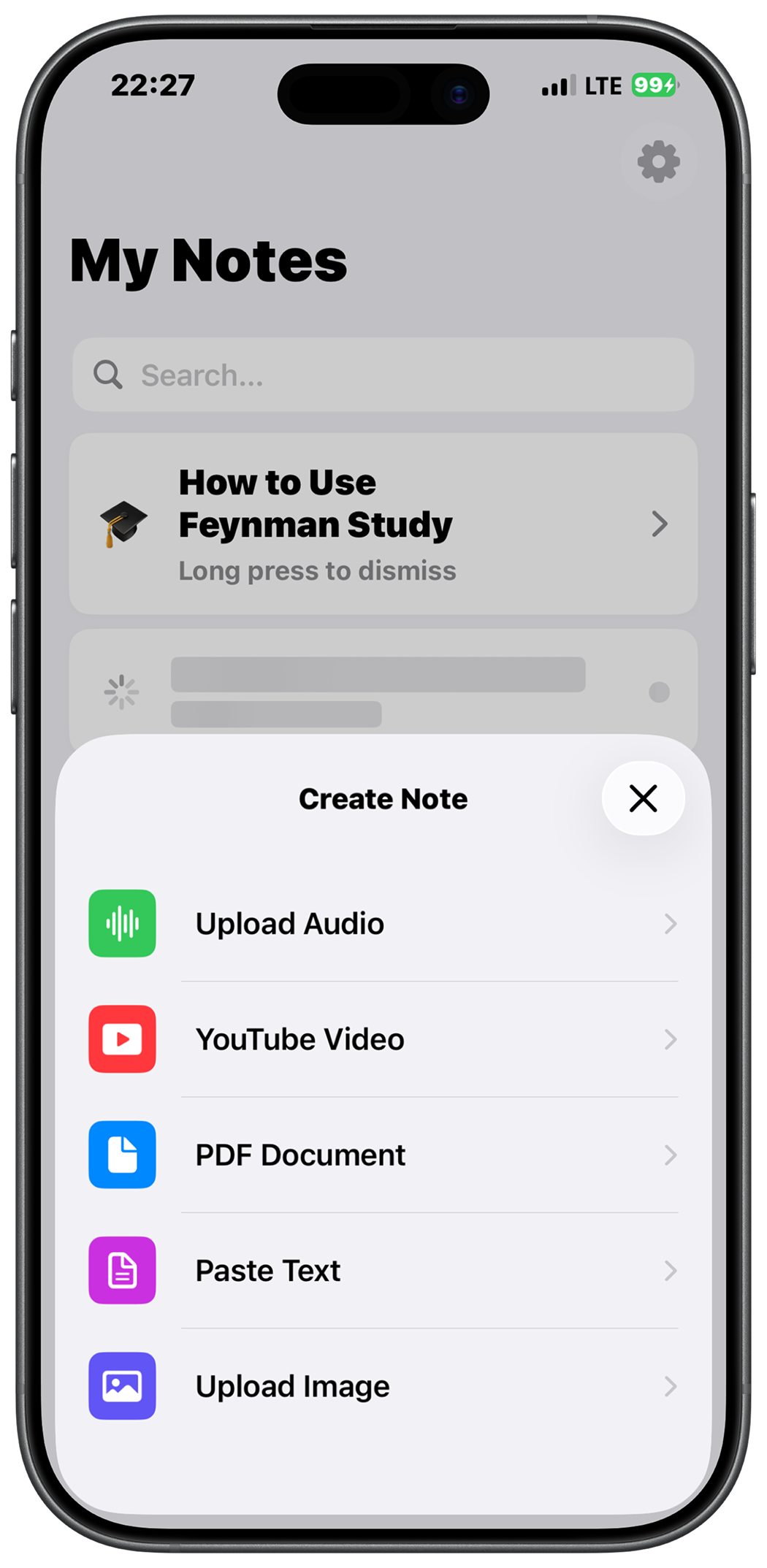Select the blue PDF Document icon

point(121,1155)
